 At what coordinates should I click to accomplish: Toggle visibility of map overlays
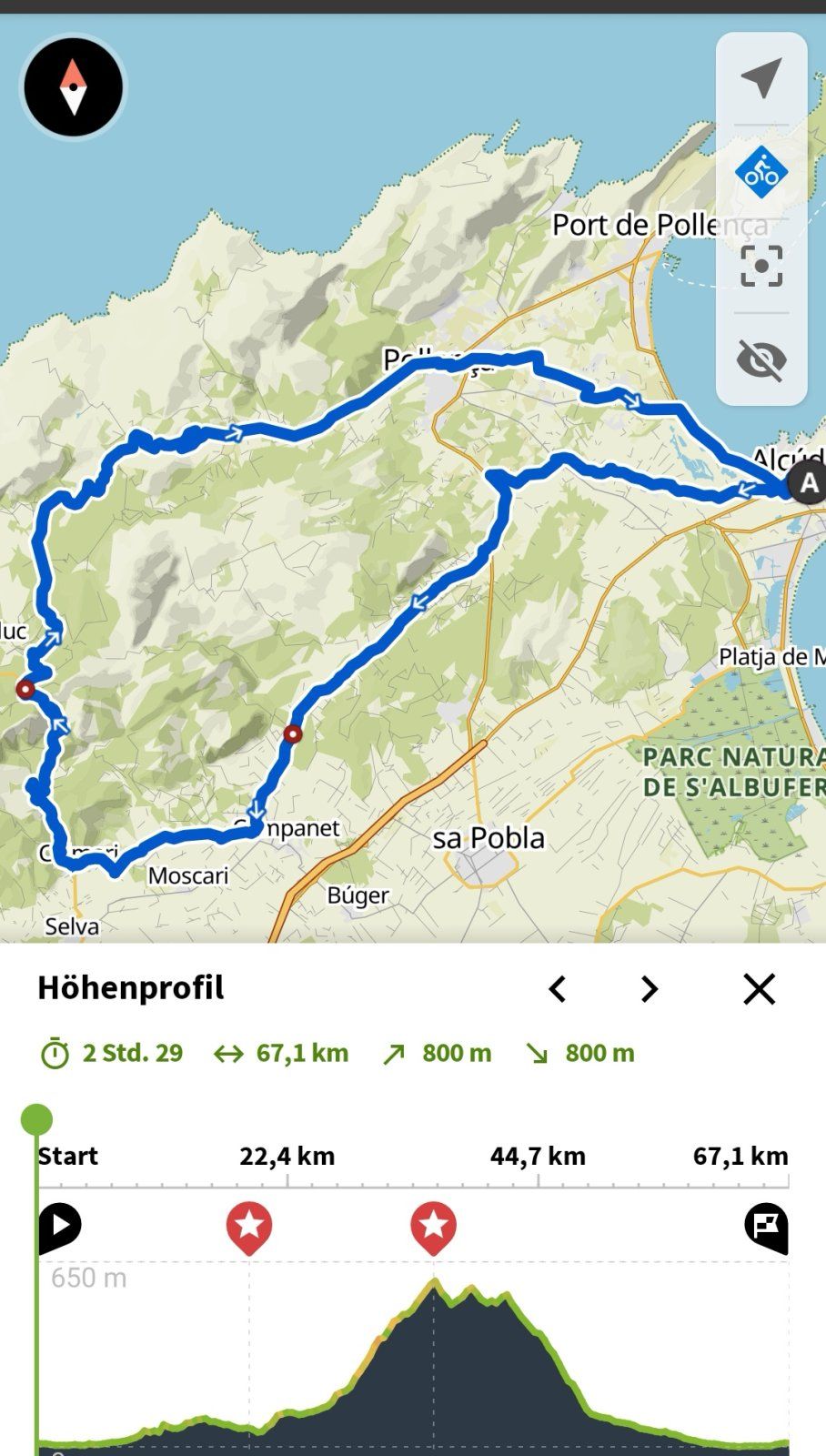pyautogui.click(x=761, y=359)
